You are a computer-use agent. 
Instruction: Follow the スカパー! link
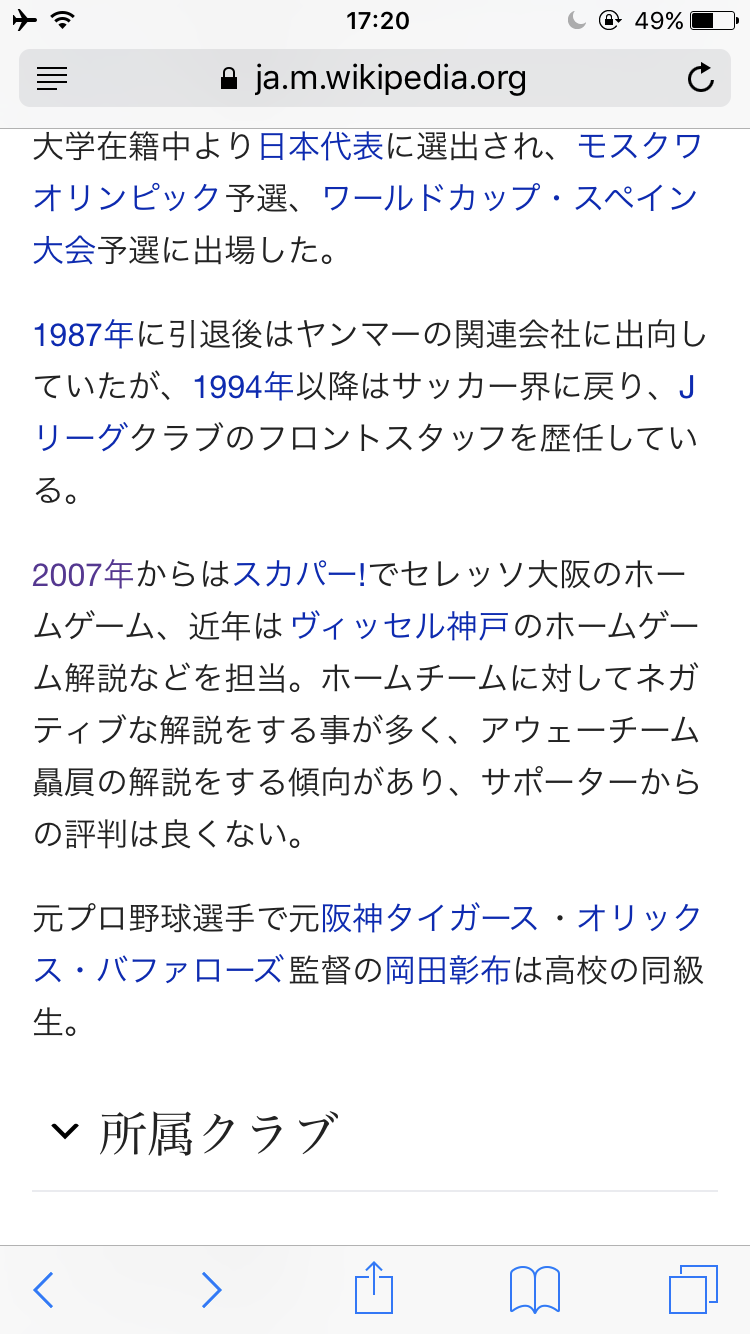pyautogui.click(x=300, y=574)
